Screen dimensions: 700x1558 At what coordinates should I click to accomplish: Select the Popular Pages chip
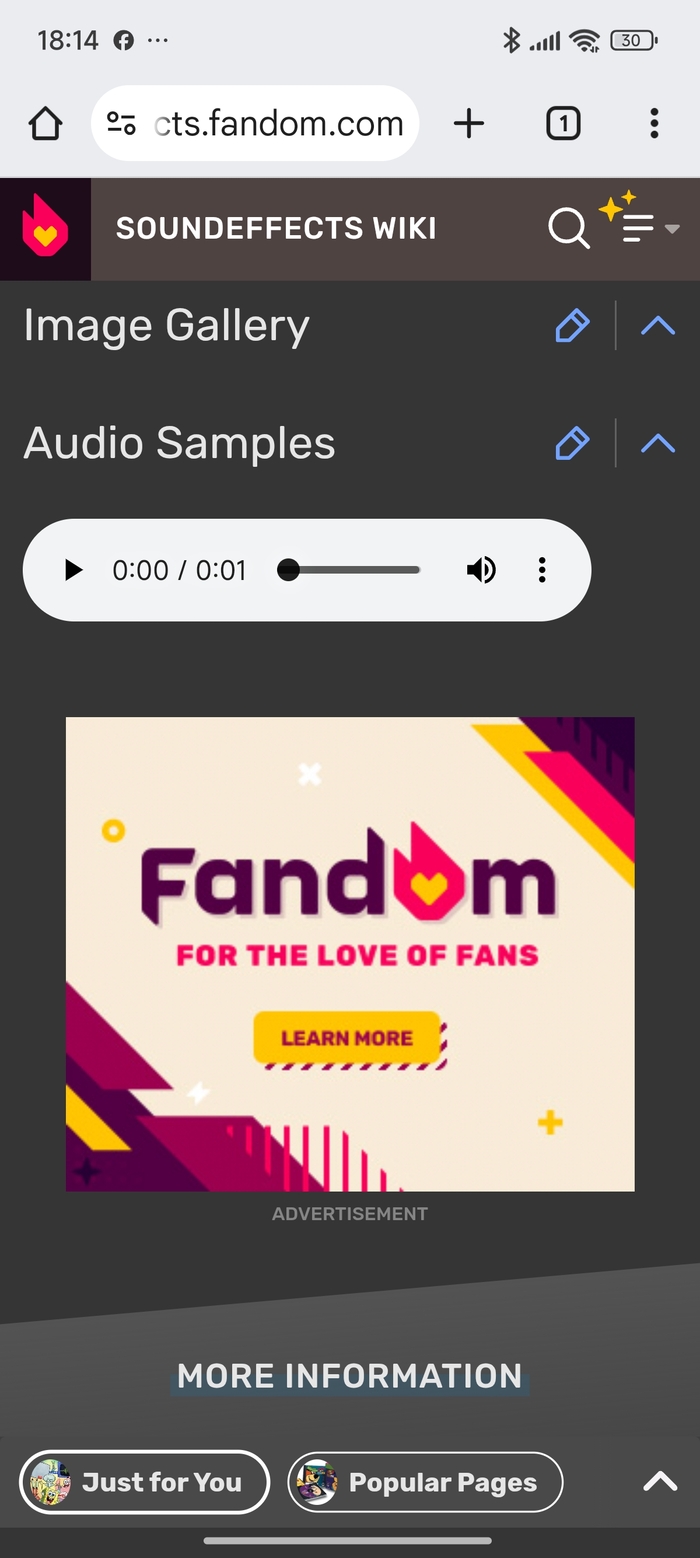pyautogui.click(x=425, y=1482)
